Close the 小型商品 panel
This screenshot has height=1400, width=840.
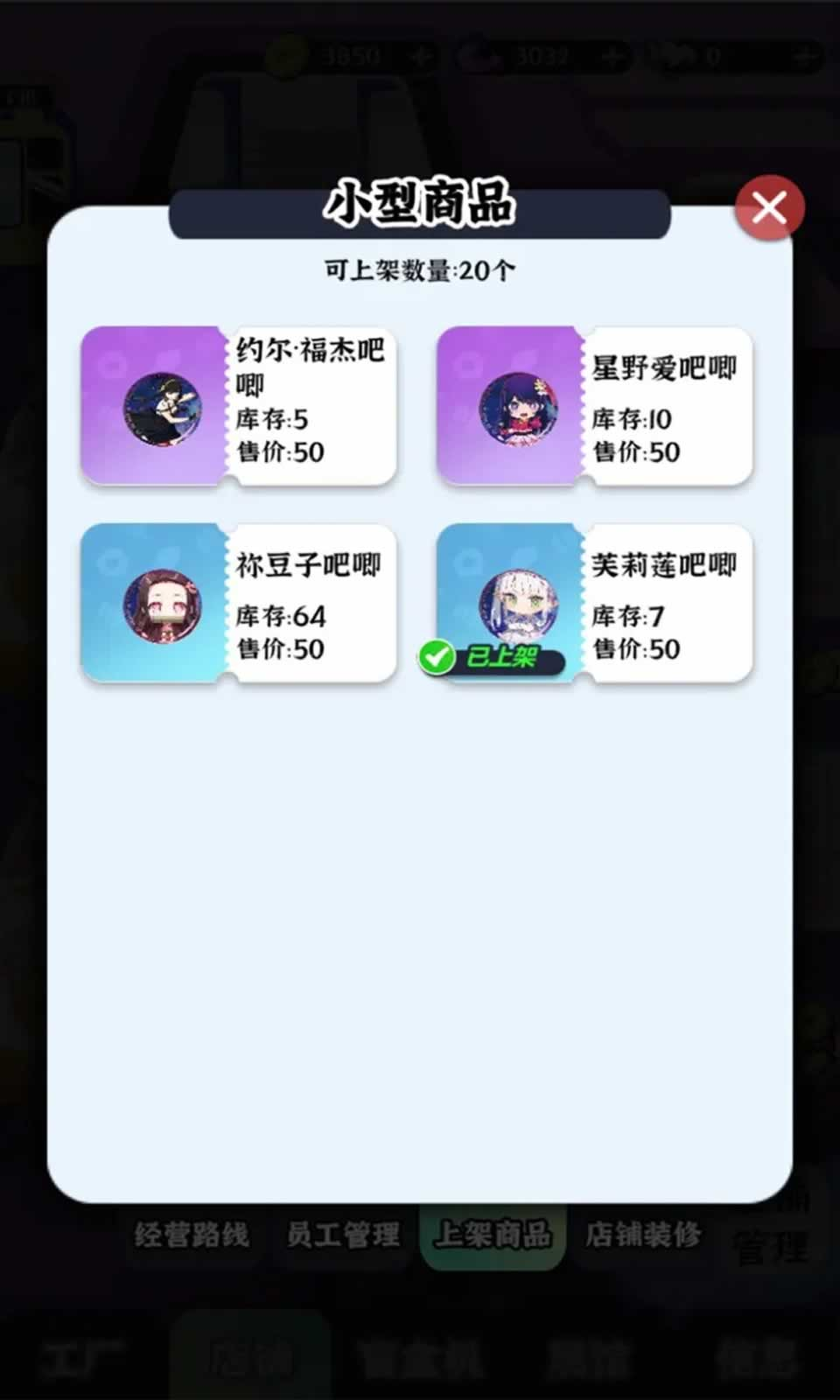tap(769, 206)
